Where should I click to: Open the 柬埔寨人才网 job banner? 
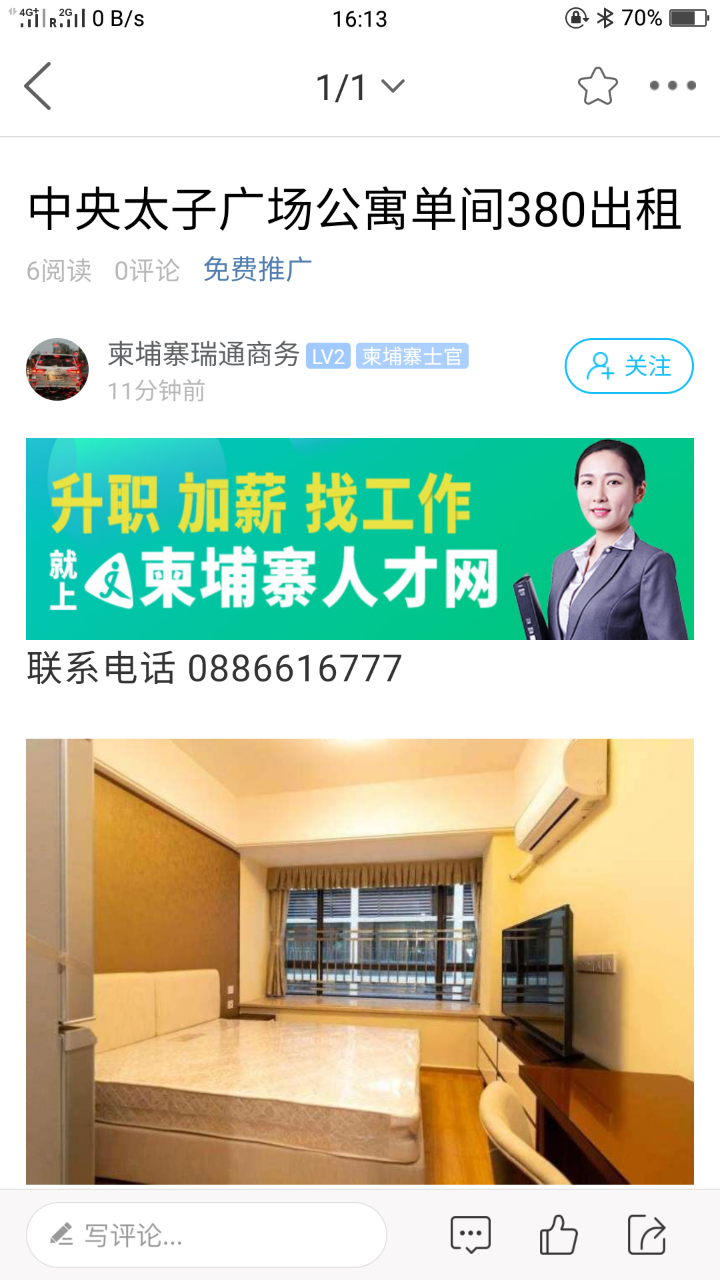click(360, 539)
